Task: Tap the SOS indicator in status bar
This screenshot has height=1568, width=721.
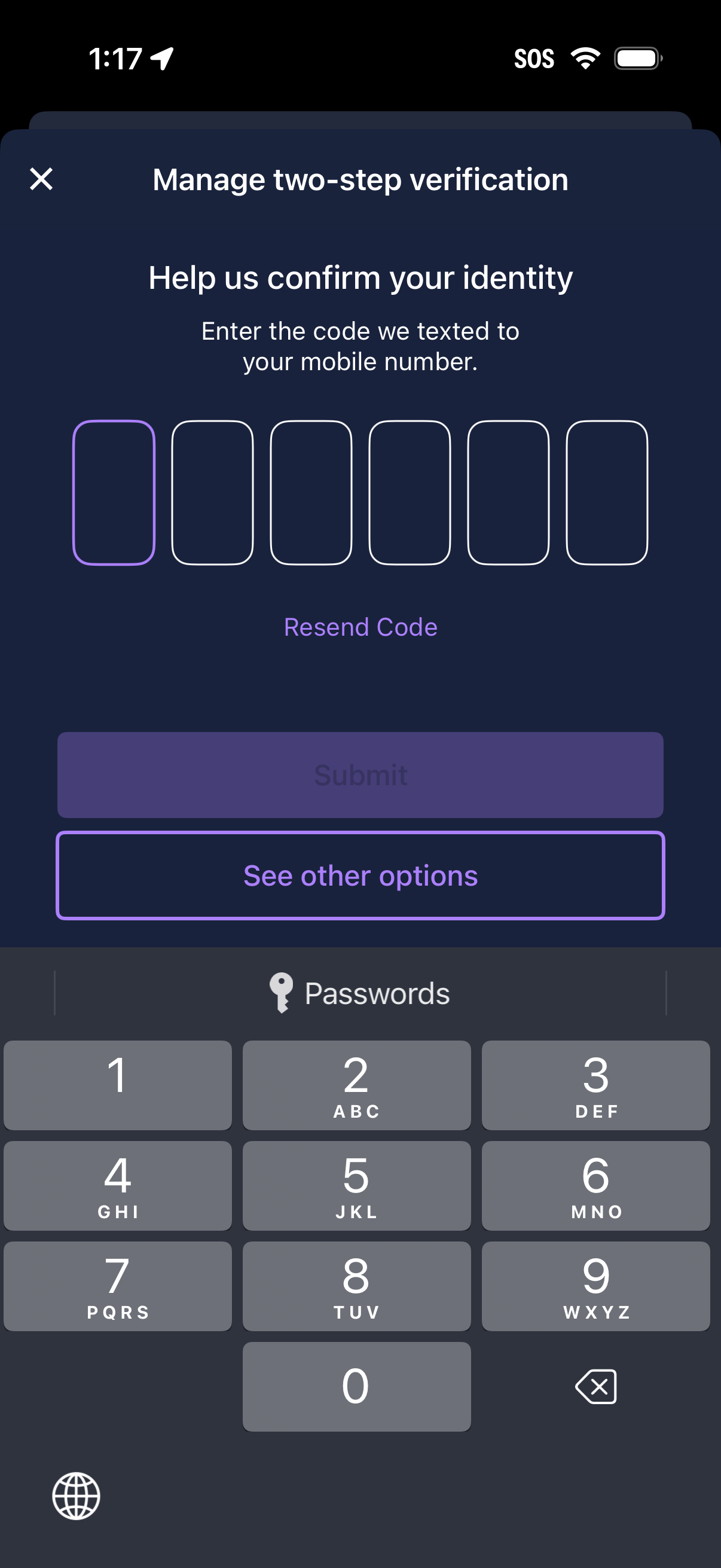Action: point(534,57)
